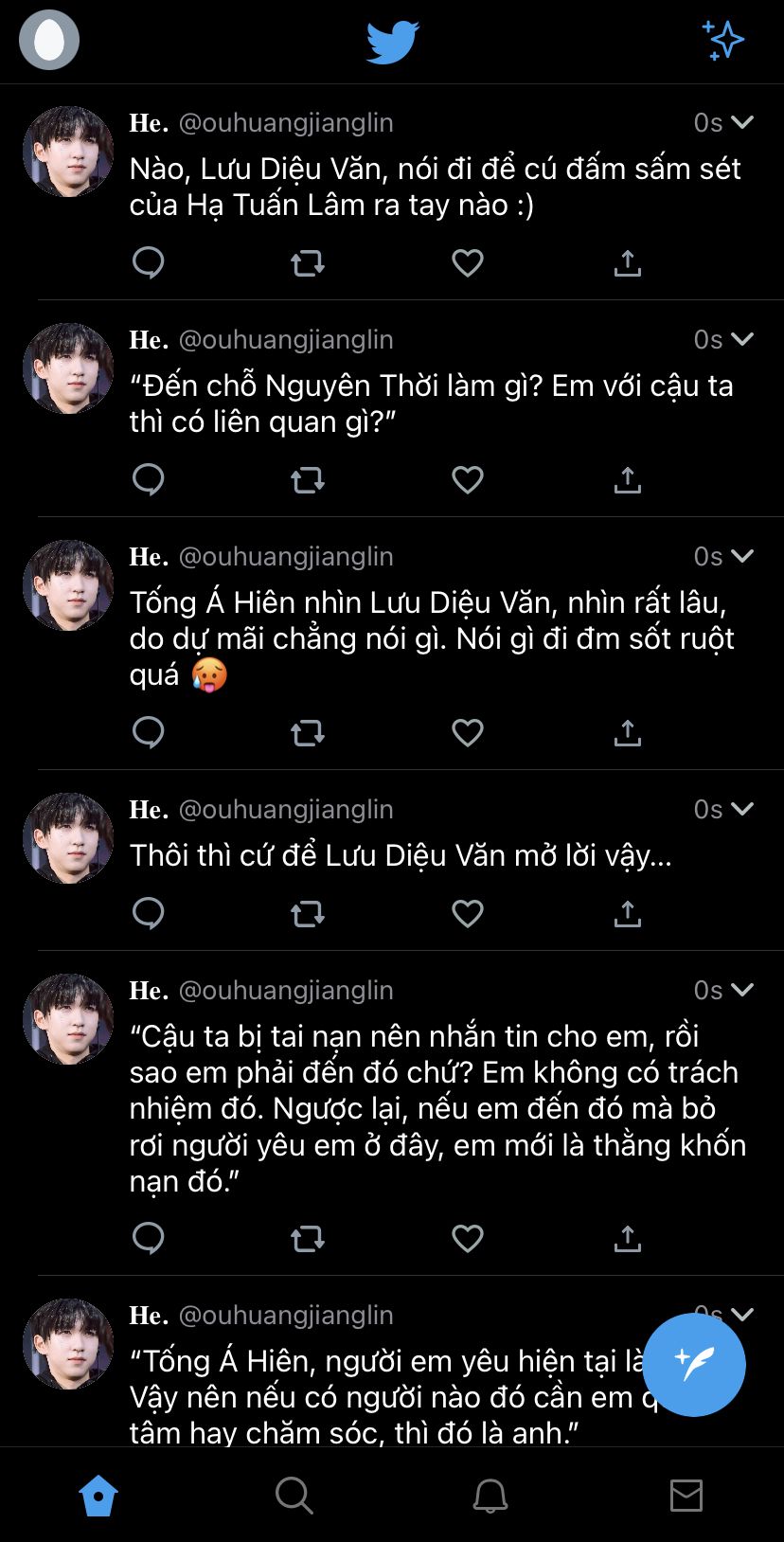The width and height of the screenshot is (784, 1542).
Task: Retweet the tweet "Đến chỗ Nguyên Thời làm gì"
Action: [308, 480]
